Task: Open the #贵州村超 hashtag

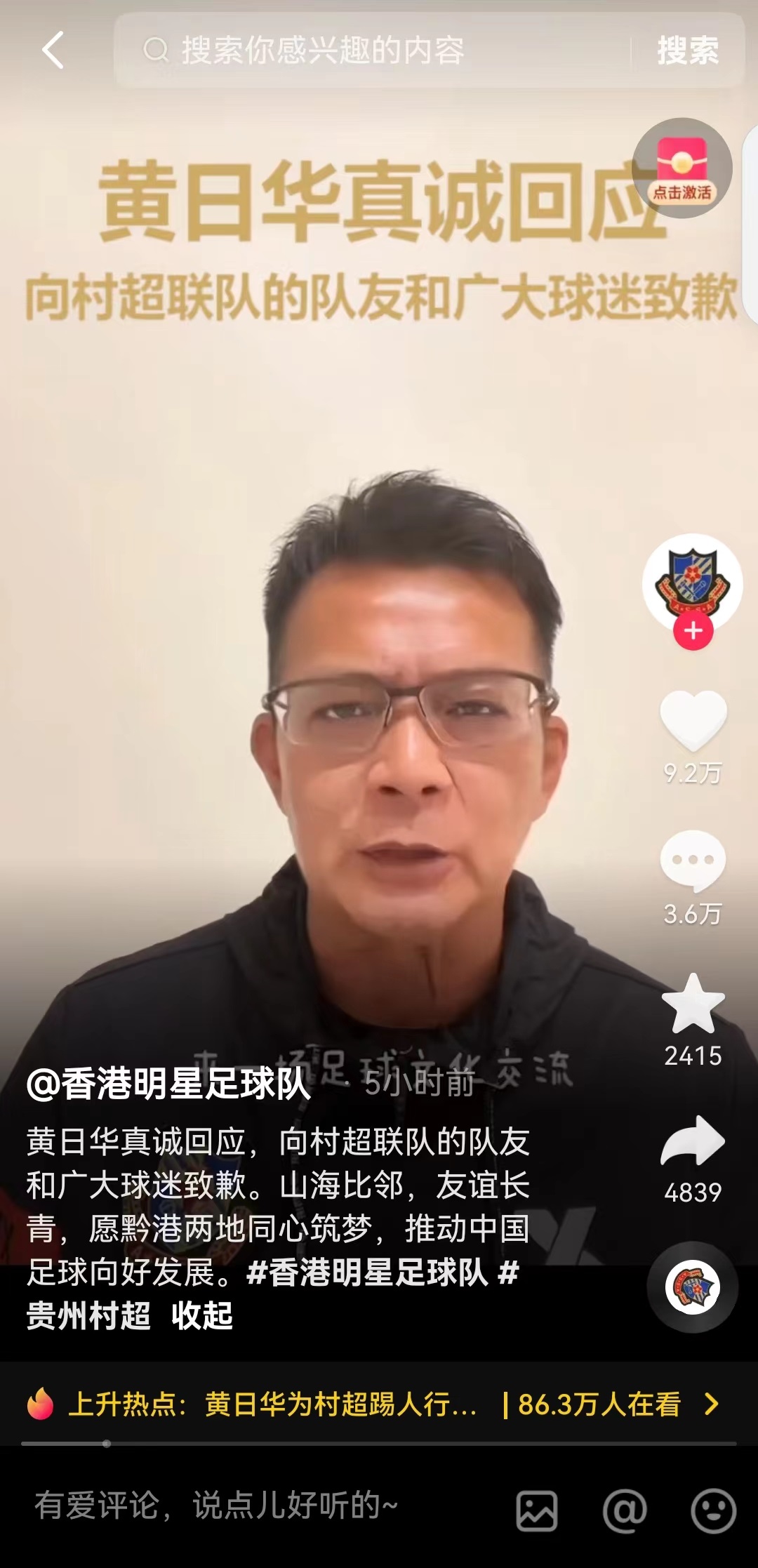Action: [x=88, y=1315]
